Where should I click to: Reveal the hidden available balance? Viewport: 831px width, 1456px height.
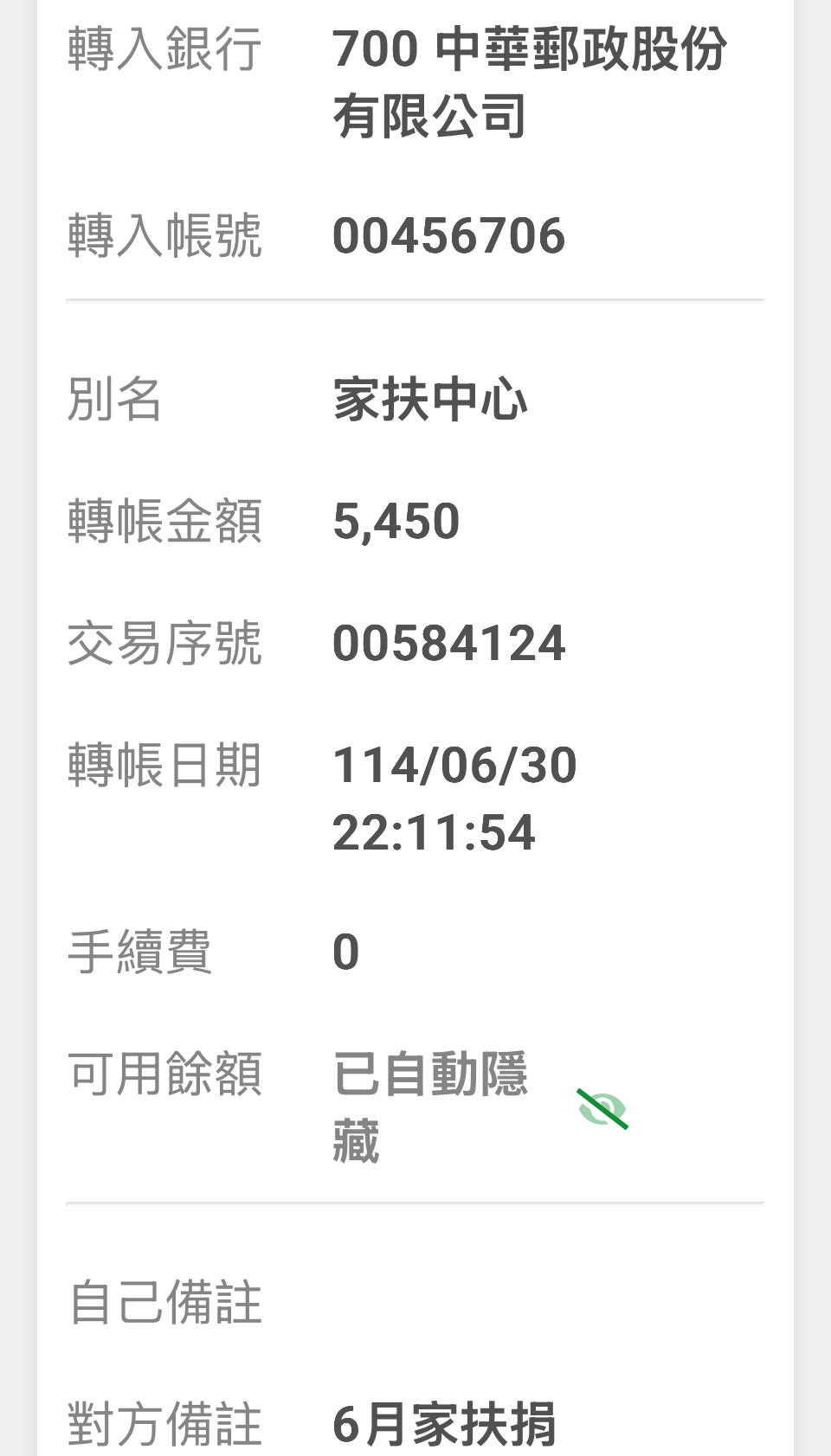click(602, 1109)
